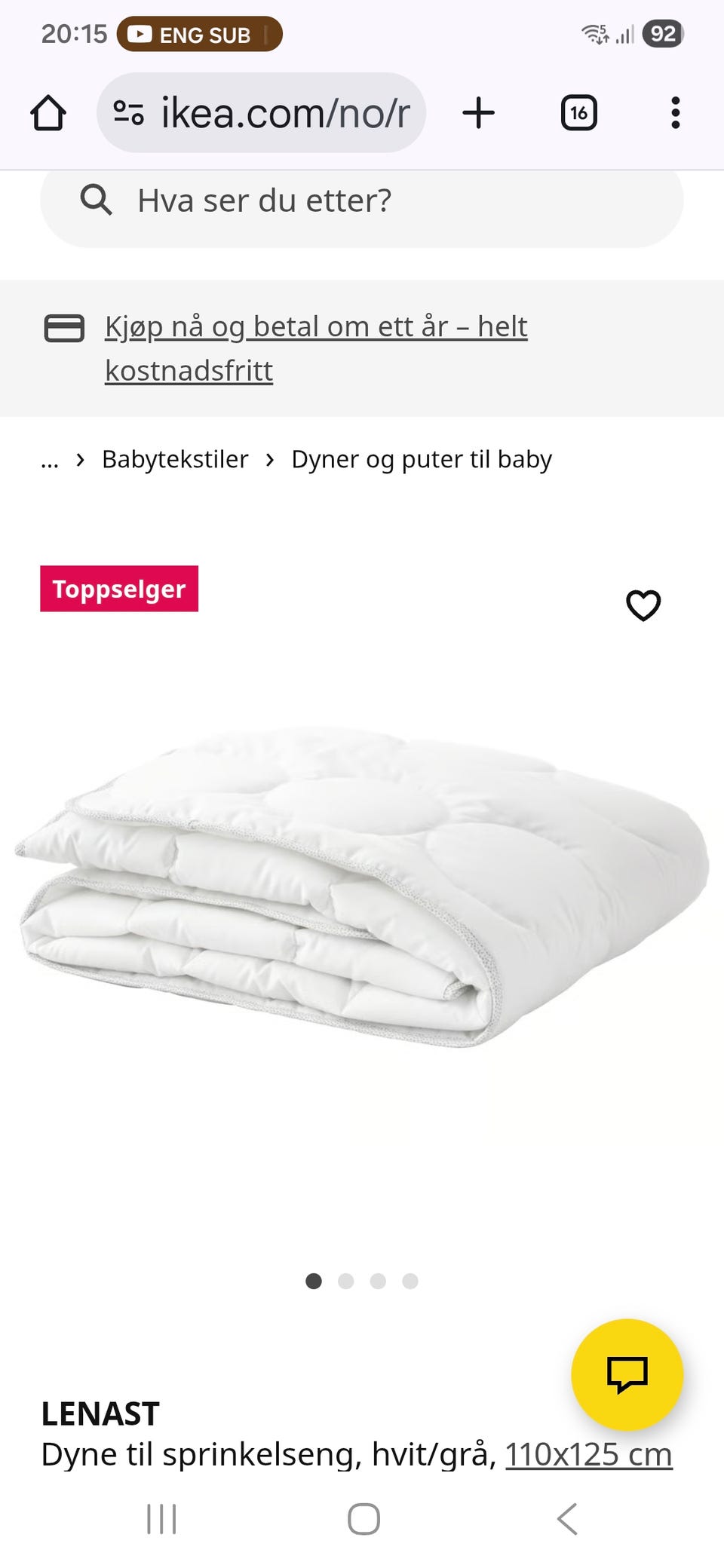Open a new browser tab with plus icon
724x1568 pixels.
(x=478, y=112)
